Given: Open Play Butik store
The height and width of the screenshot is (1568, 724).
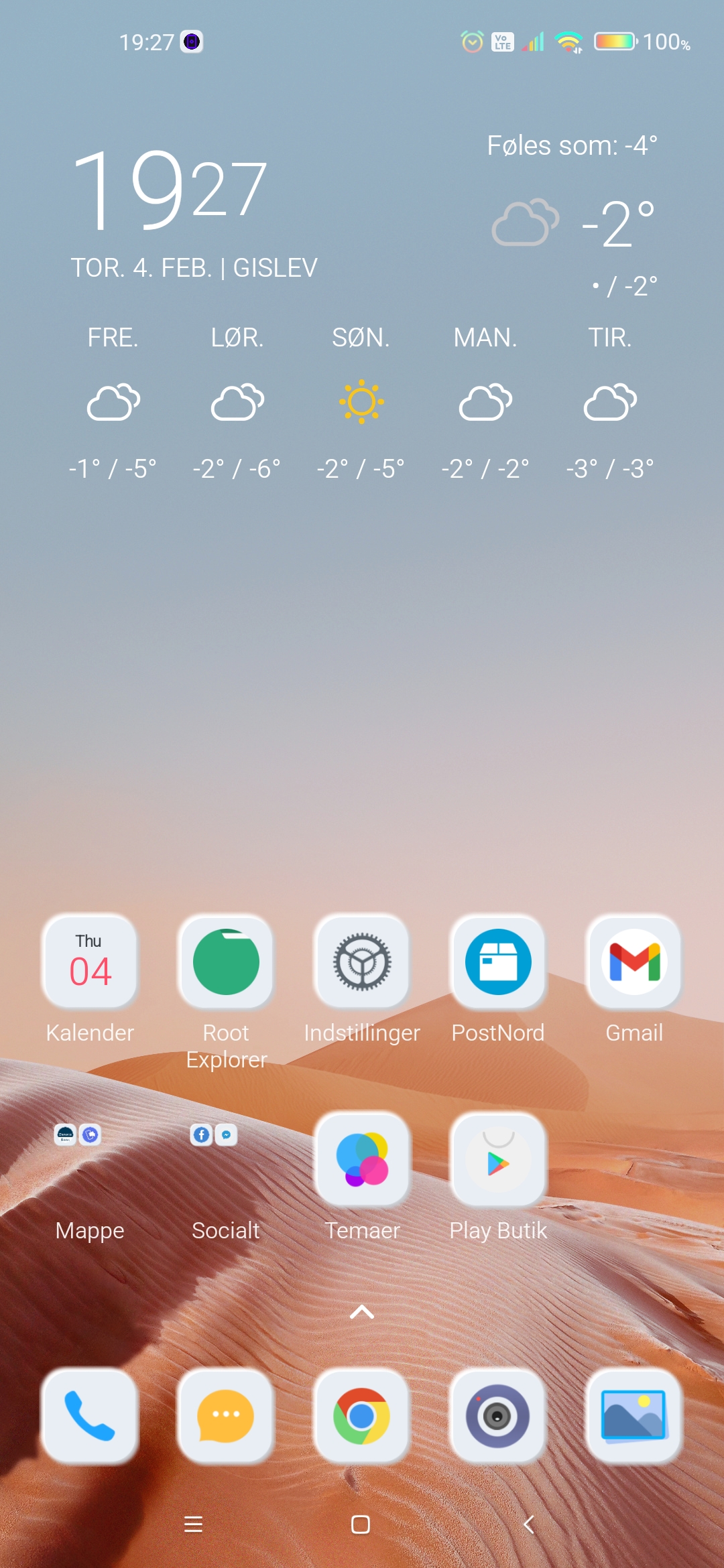Looking at the screenshot, I should pos(498,1159).
